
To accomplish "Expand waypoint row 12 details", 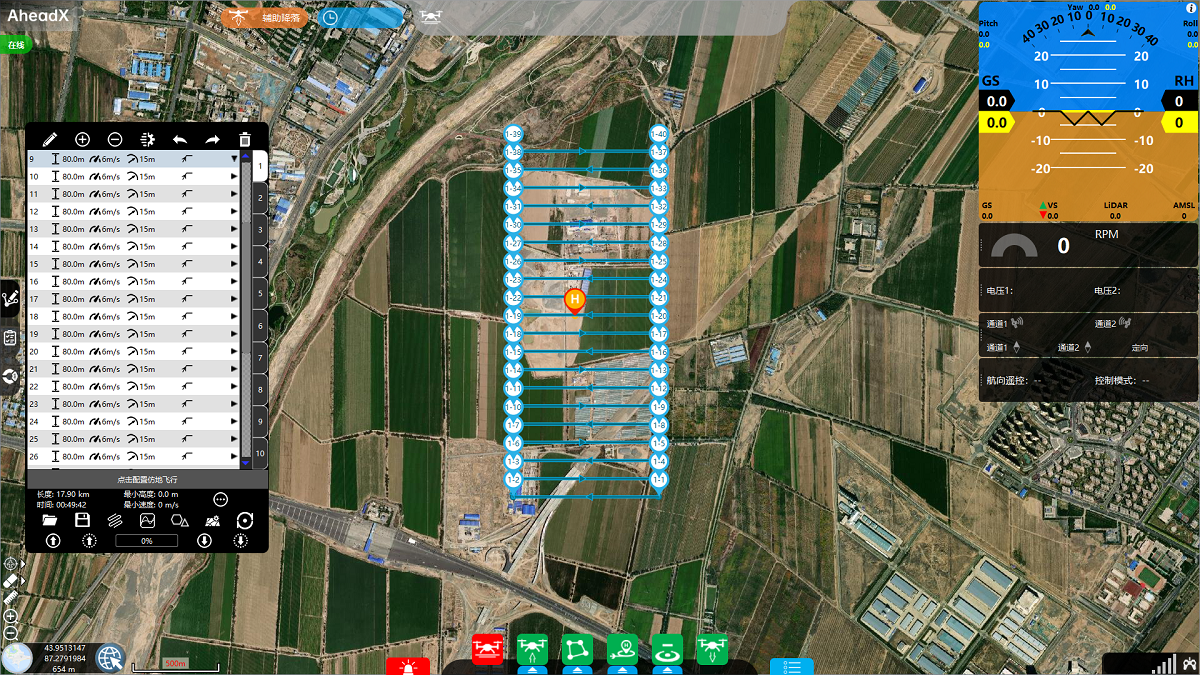I will 236,211.
